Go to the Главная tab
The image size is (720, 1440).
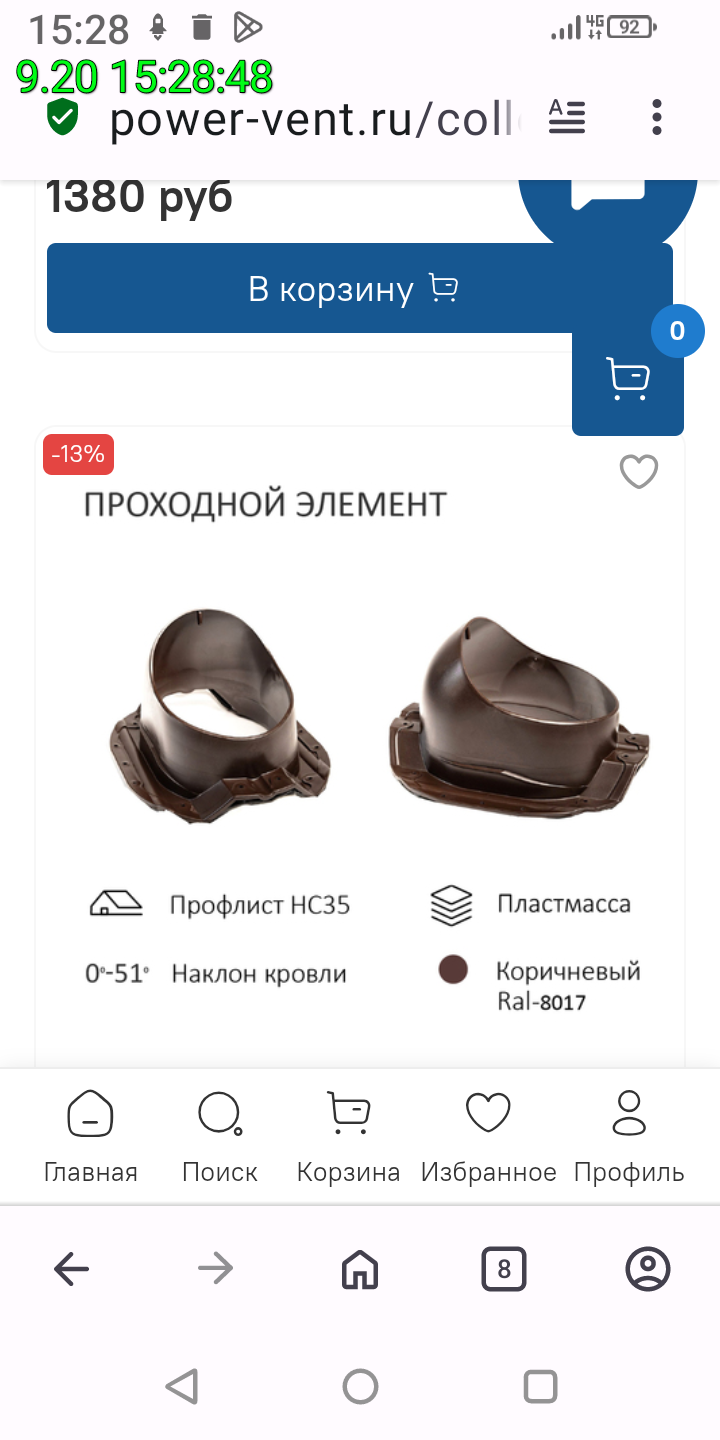tap(90, 1138)
